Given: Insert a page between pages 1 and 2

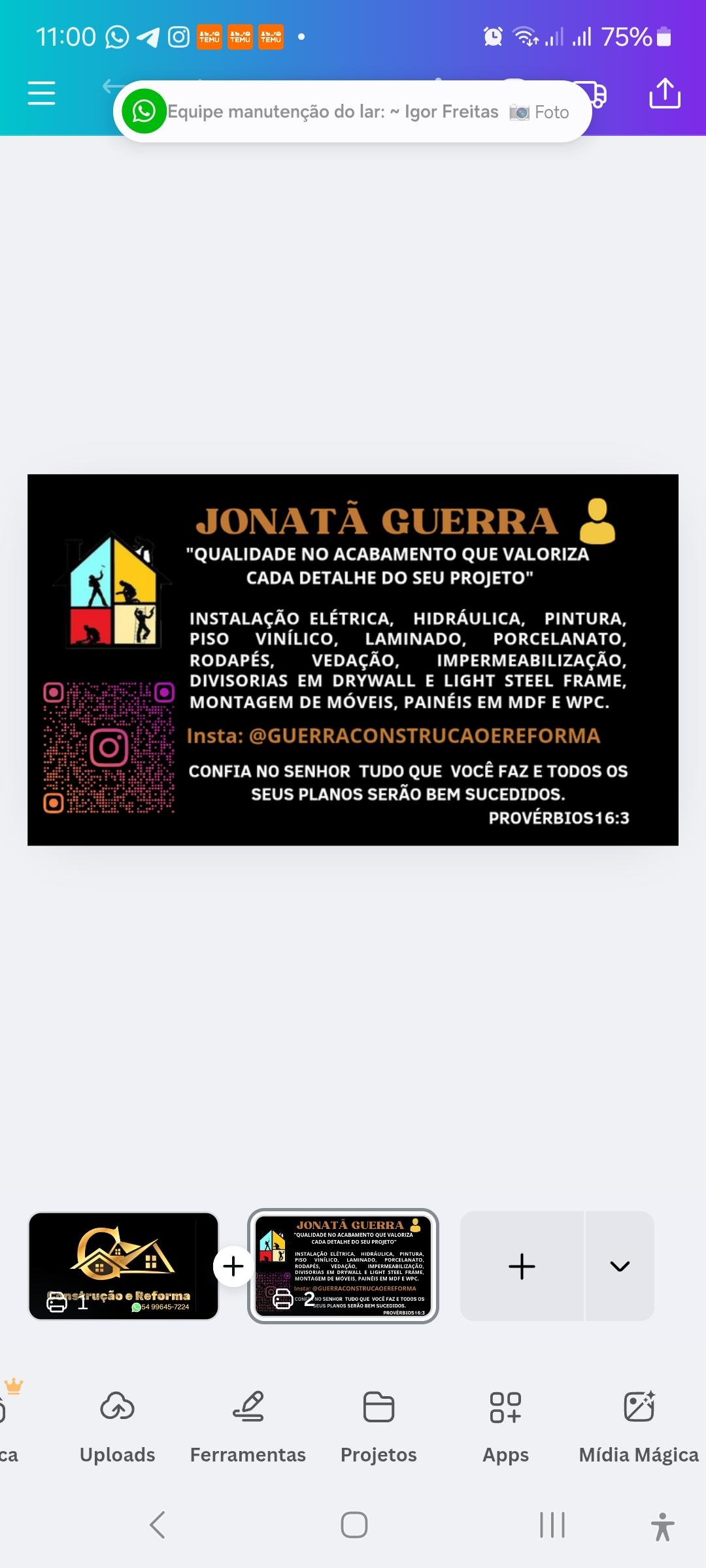Looking at the screenshot, I should [233, 1266].
